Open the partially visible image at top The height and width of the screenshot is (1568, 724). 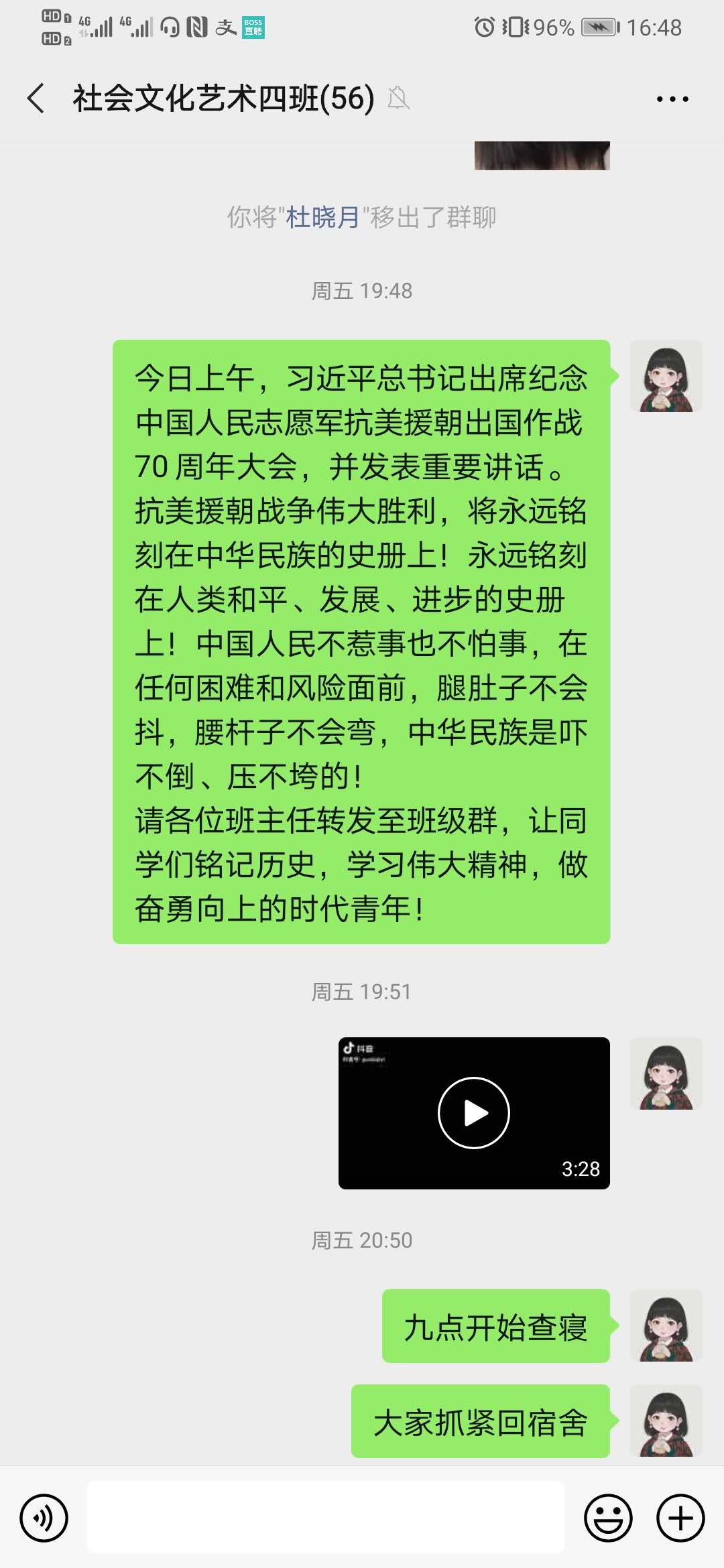click(542, 155)
